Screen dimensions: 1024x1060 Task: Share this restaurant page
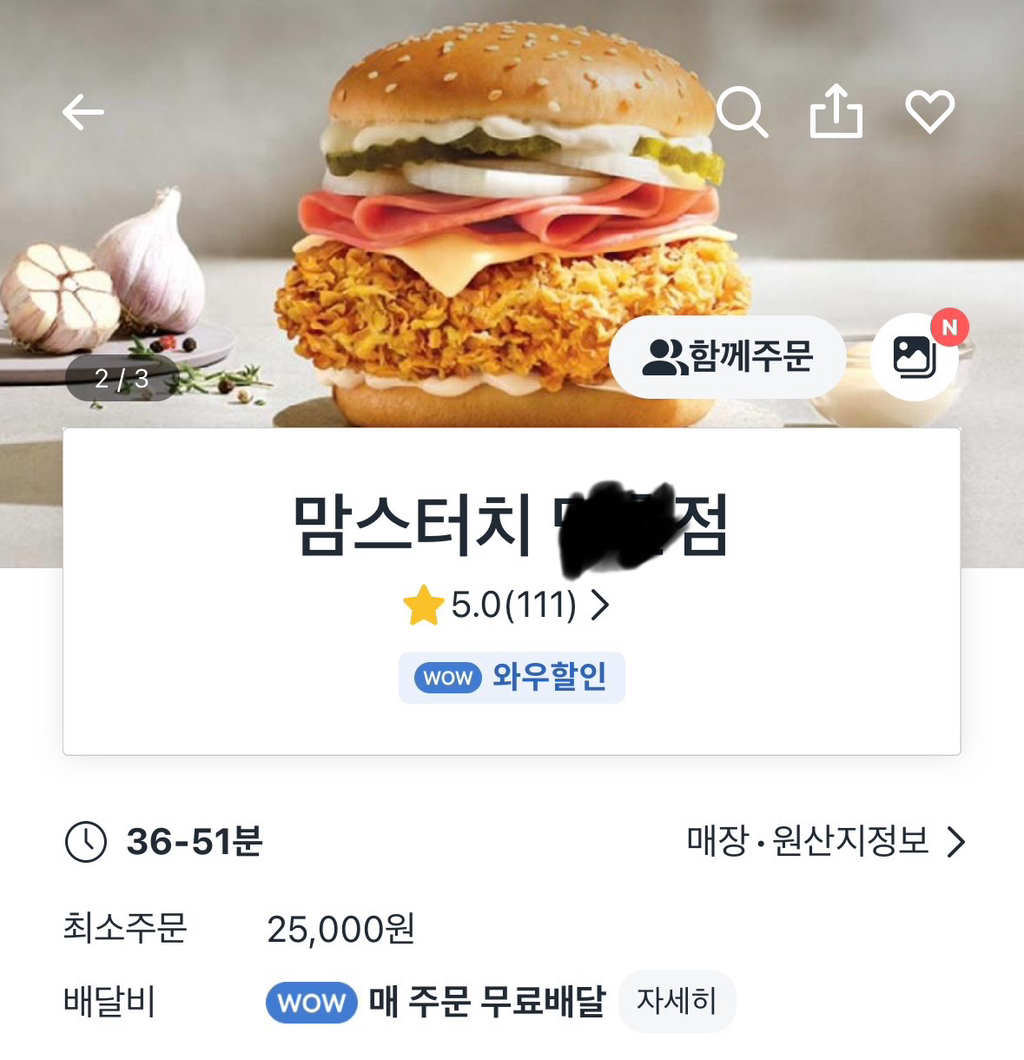pos(835,112)
